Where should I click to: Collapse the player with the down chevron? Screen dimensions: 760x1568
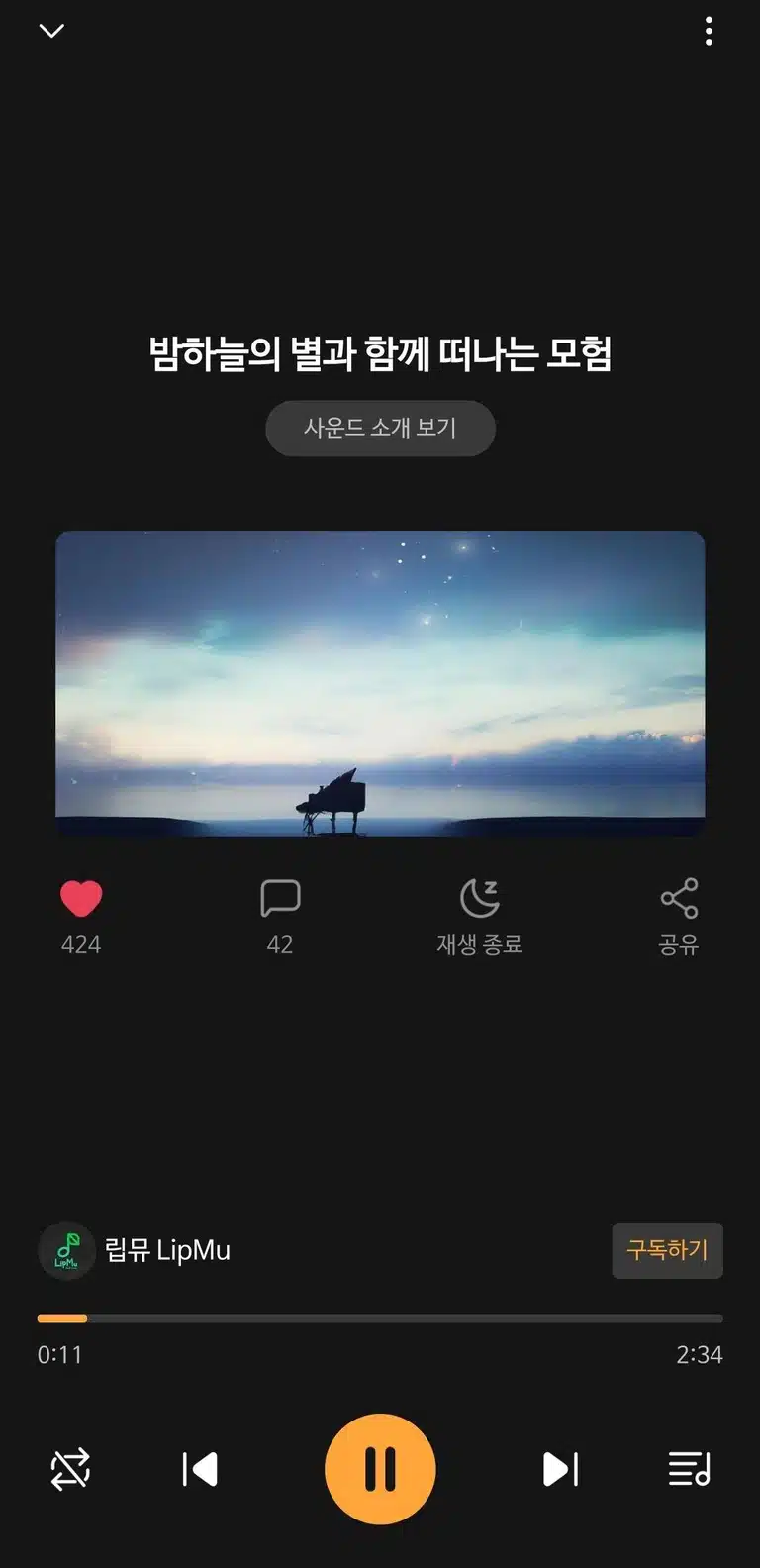click(x=51, y=31)
